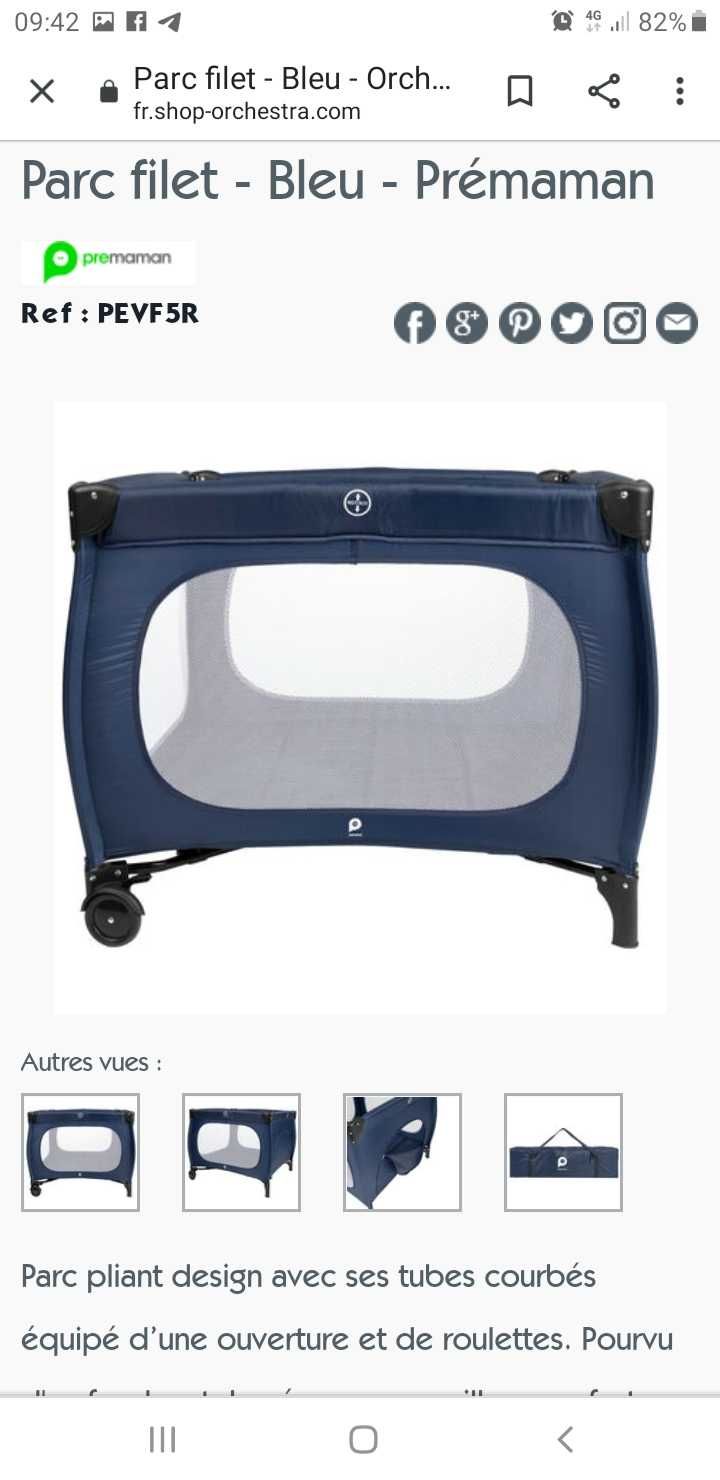Go back with system back button
This screenshot has height=1480, width=720.
coord(565,1439)
